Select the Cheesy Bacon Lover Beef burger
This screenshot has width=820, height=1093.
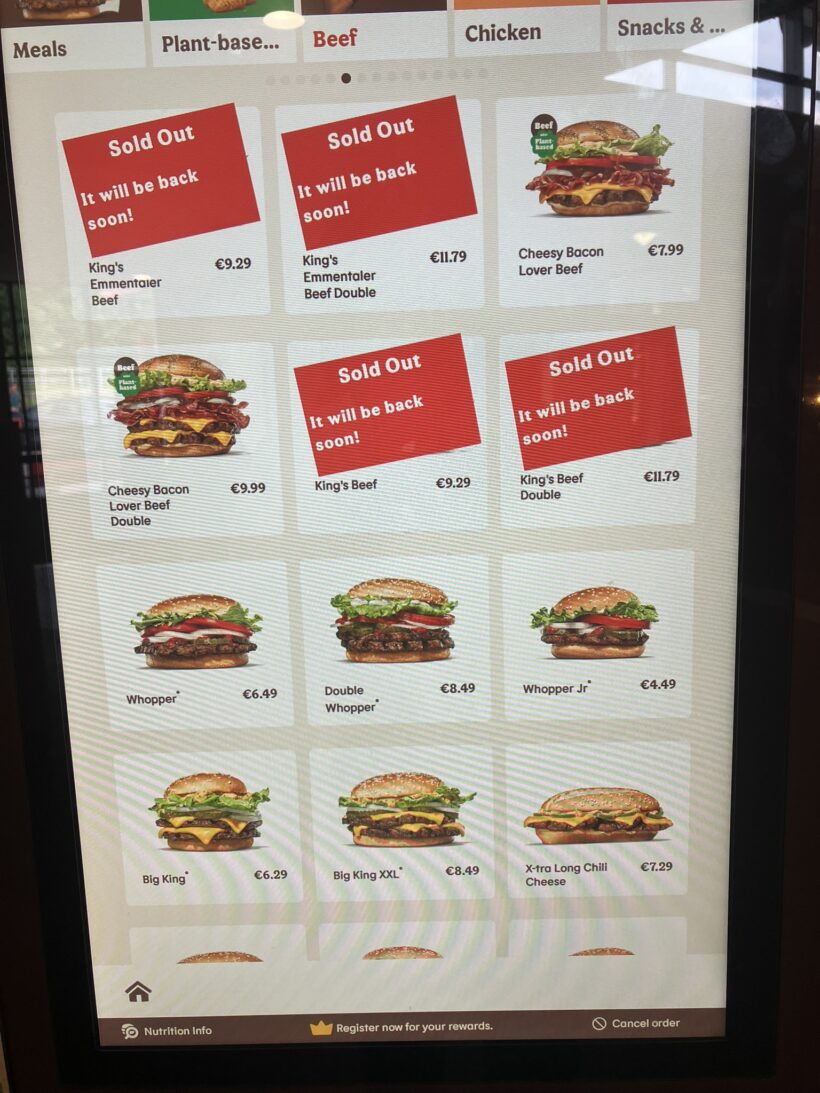pos(599,205)
